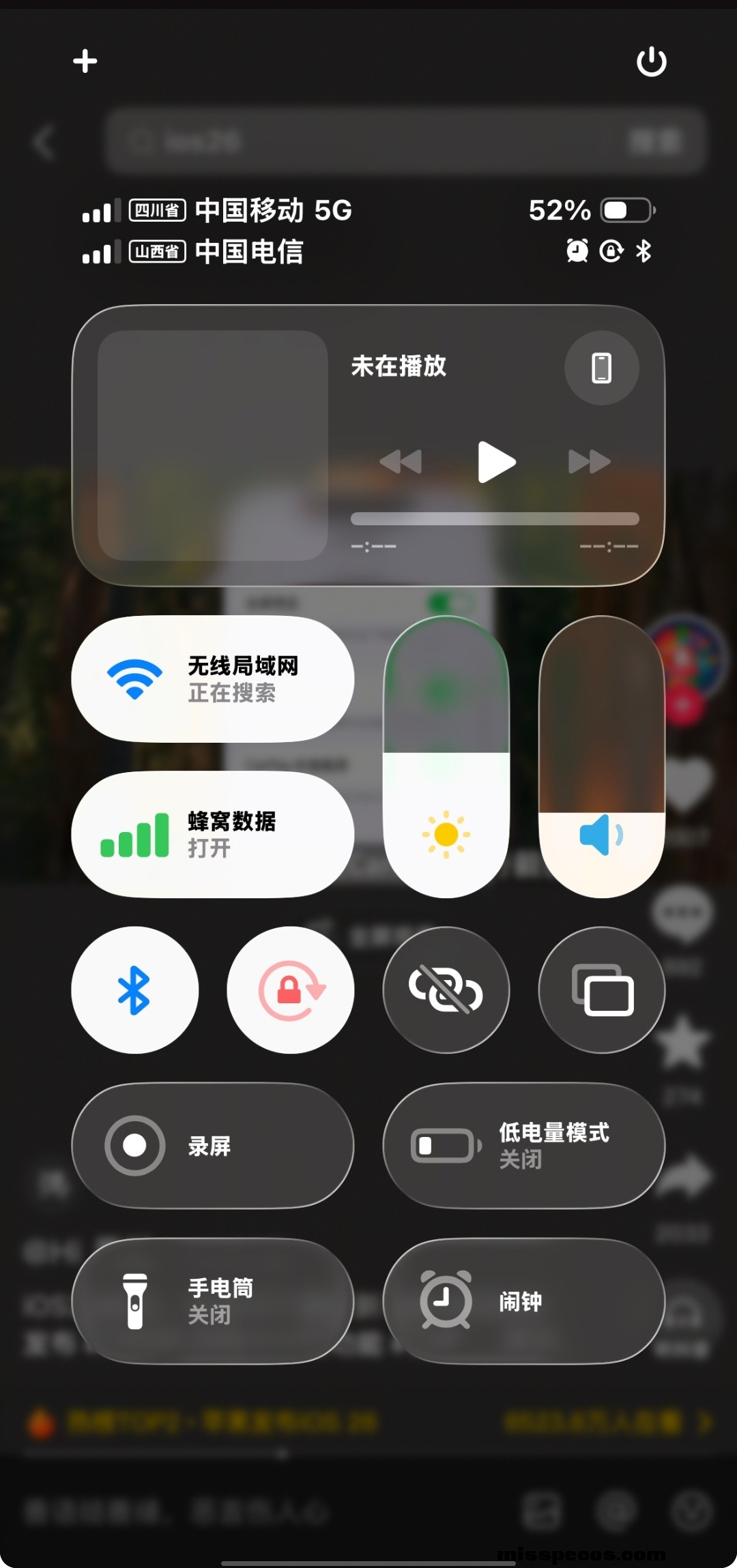The width and height of the screenshot is (737, 1568).
Task: Open the 闹钟 alarm shortcut
Action: [523, 1301]
